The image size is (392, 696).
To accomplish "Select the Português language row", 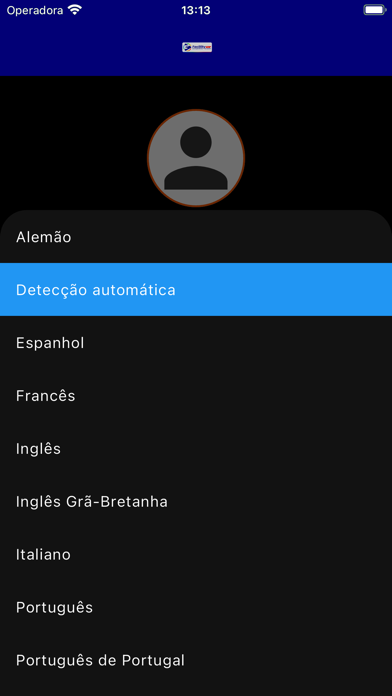I will 196,607.
